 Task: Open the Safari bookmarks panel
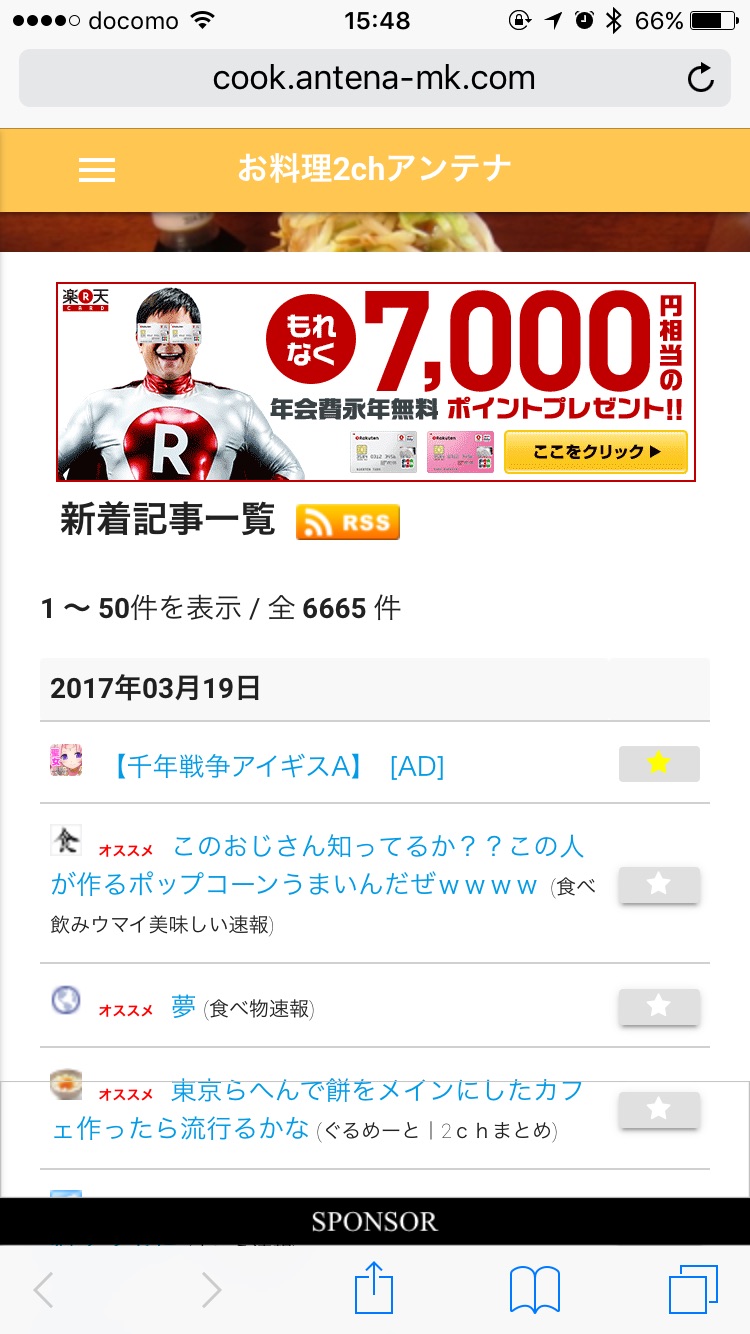[535, 1290]
